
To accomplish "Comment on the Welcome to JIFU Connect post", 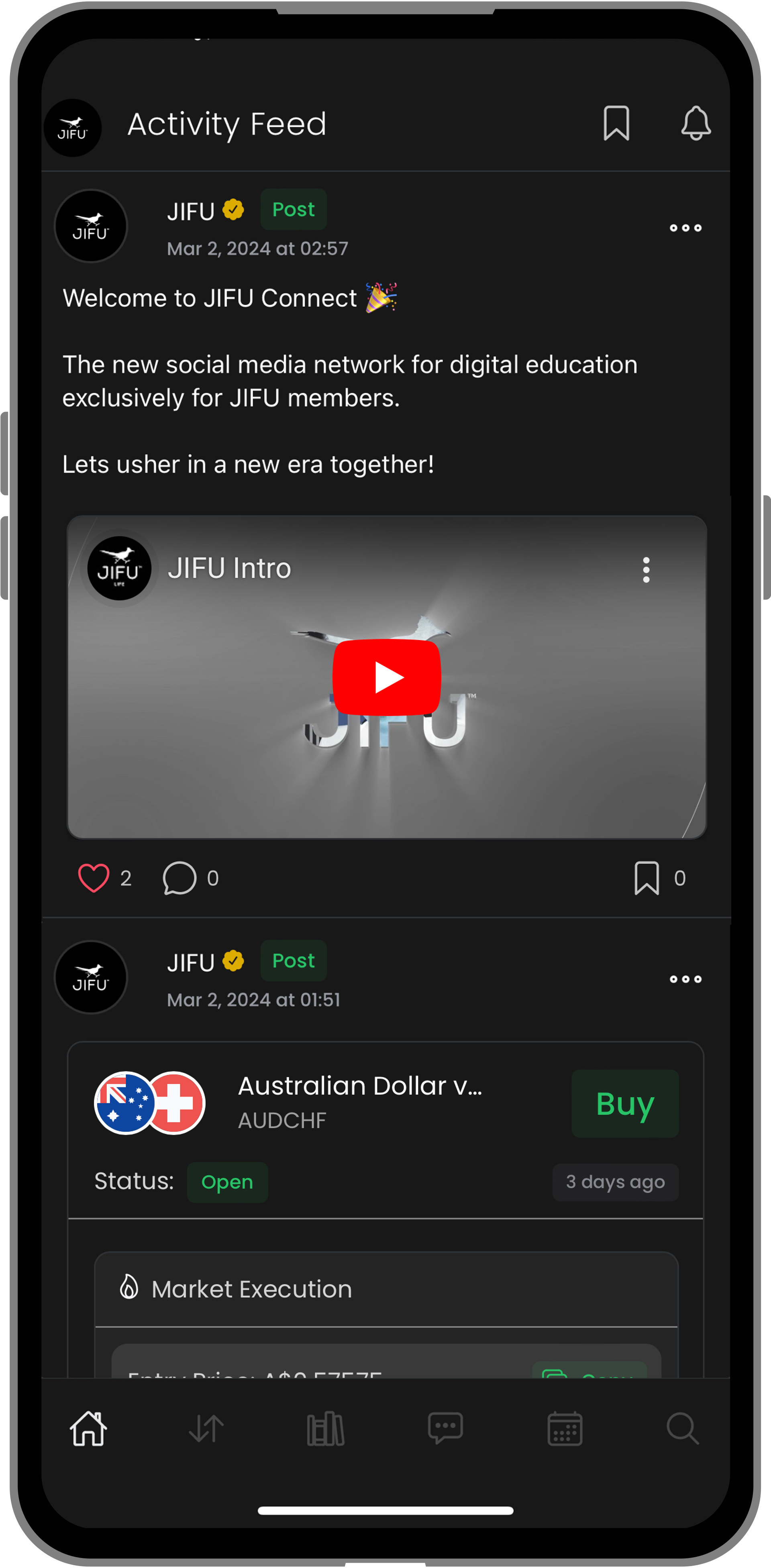I will tap(179, 878).
